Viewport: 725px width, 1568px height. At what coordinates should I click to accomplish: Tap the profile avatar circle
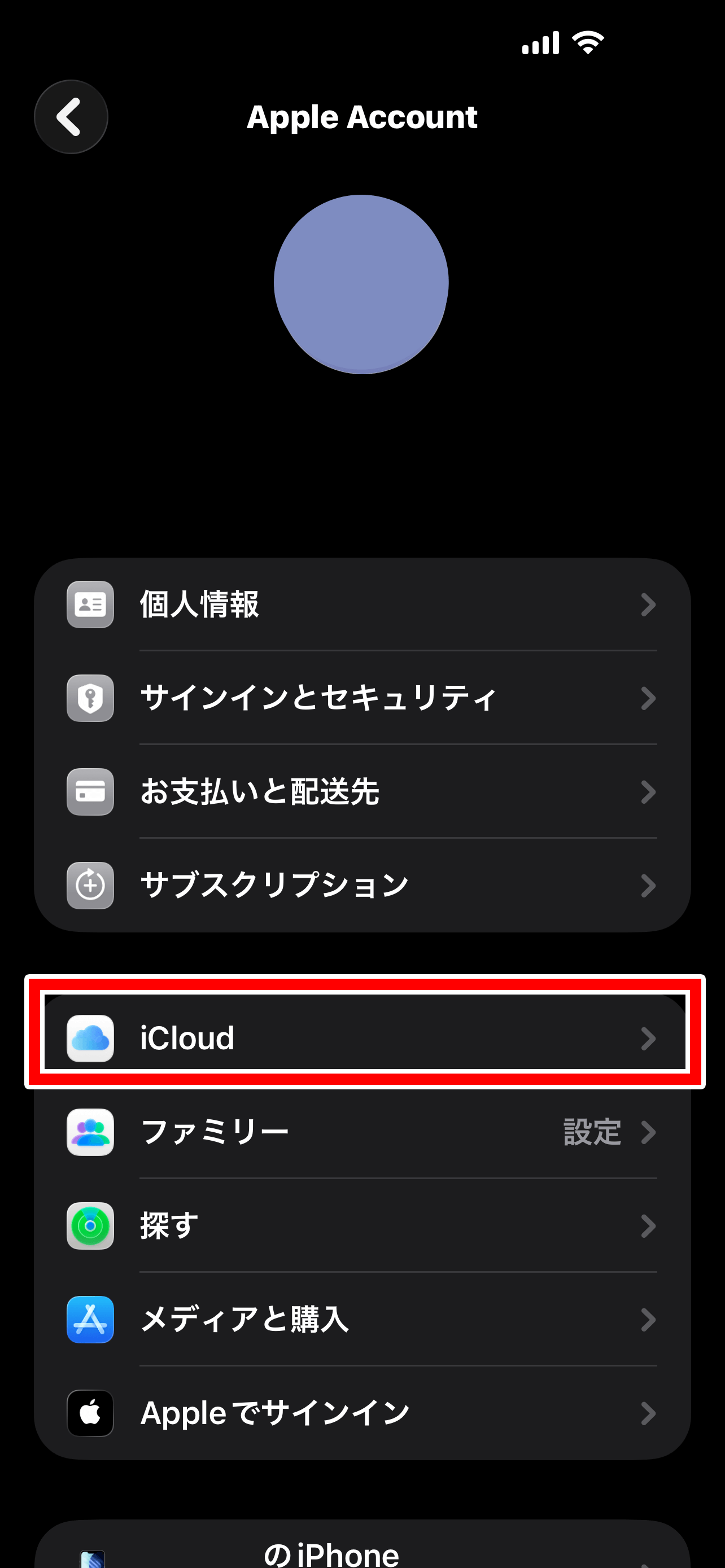[x=361, y=284]
